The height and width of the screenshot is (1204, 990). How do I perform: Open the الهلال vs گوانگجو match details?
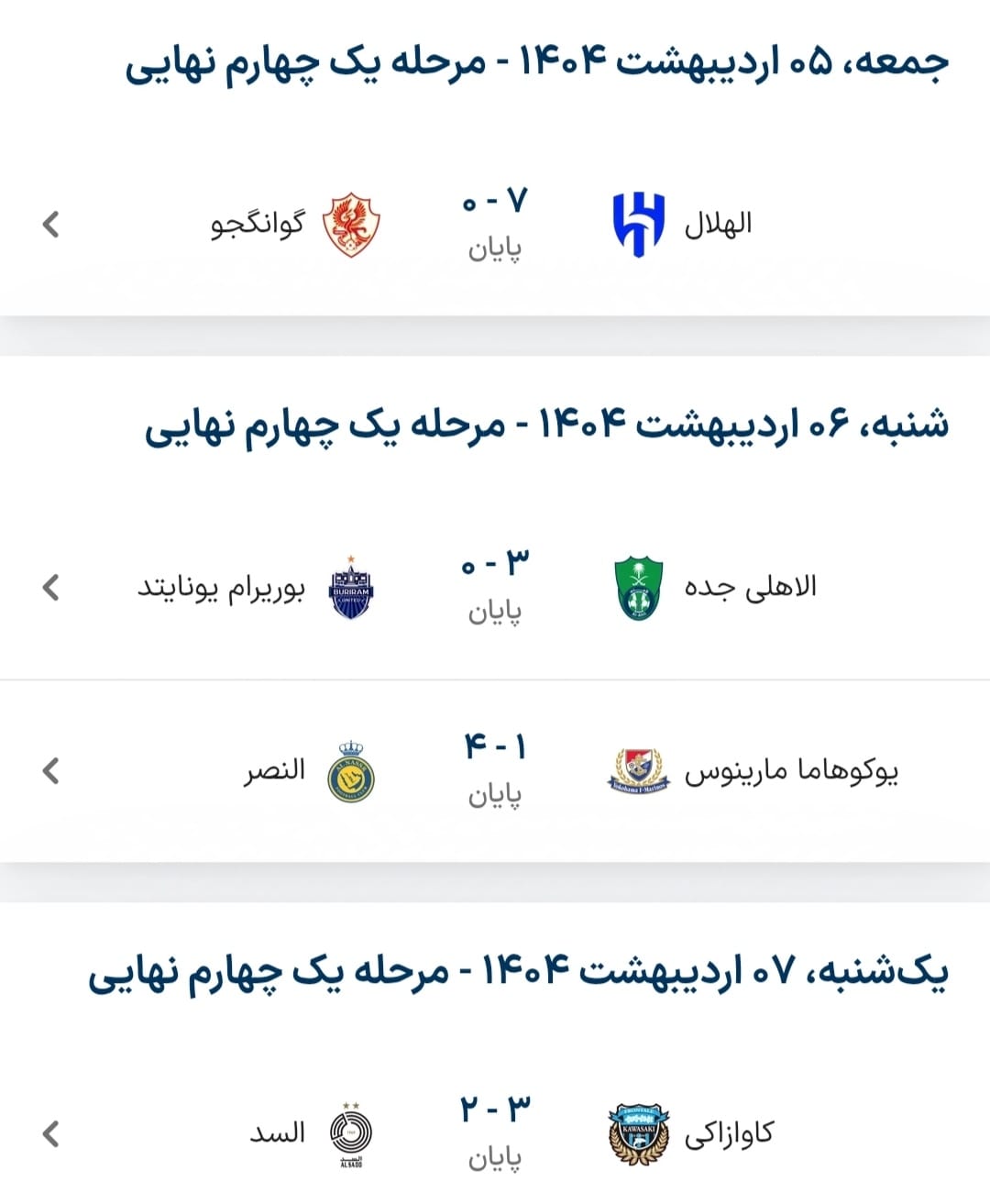495,223
